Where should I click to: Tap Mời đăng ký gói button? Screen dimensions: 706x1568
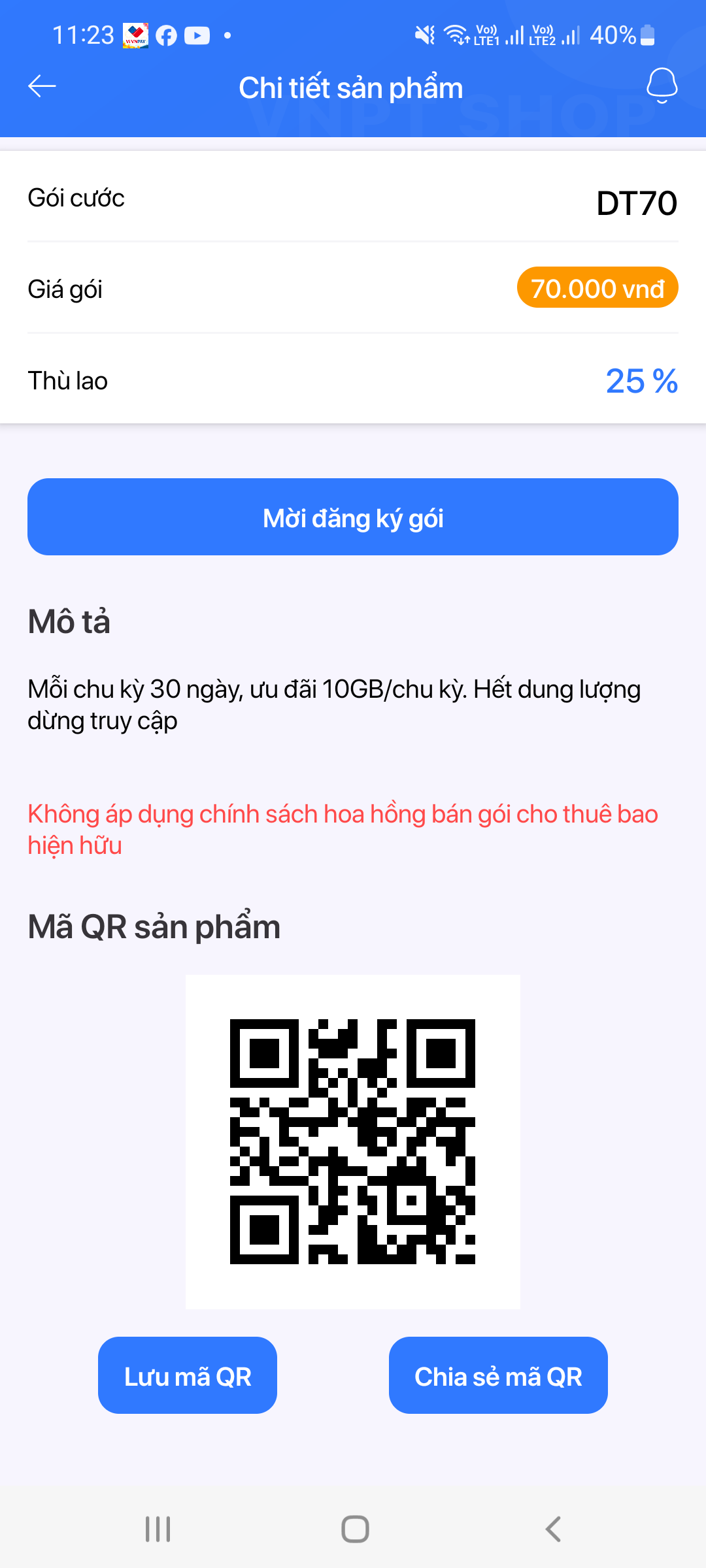[x=353, y=517]
